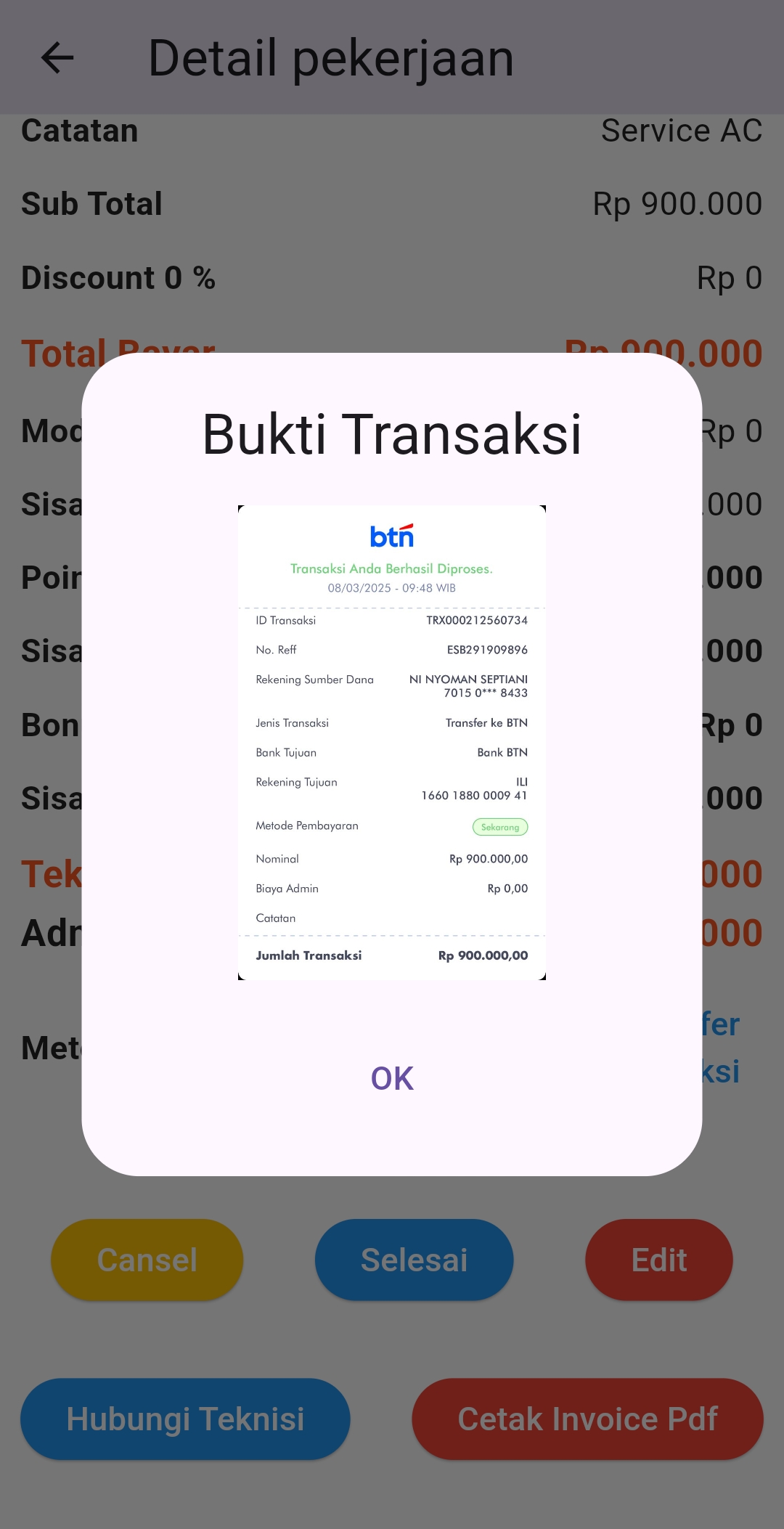Go back from Detail pekerjaan

tap(57, 58)
